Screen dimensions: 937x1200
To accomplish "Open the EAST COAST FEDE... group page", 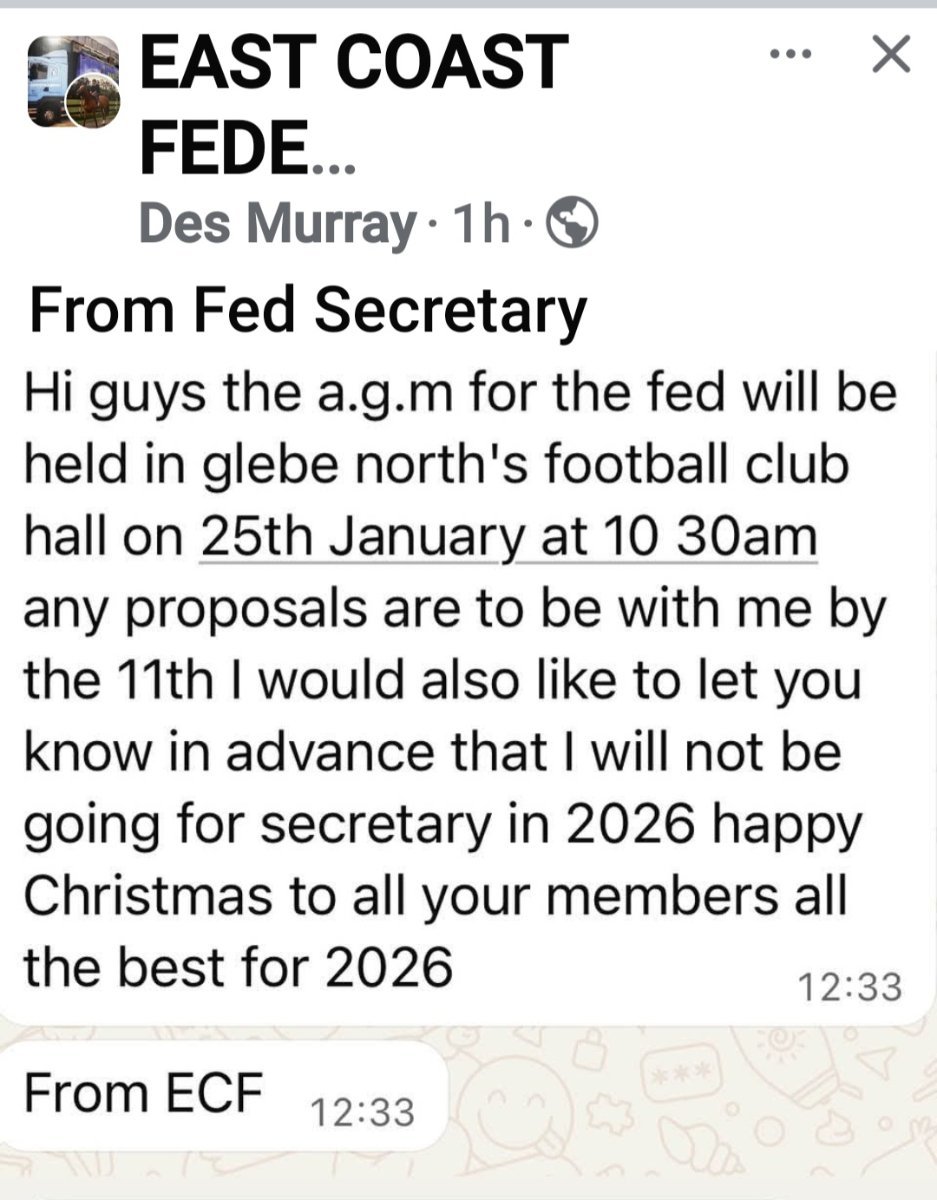I will pos(353,103).
